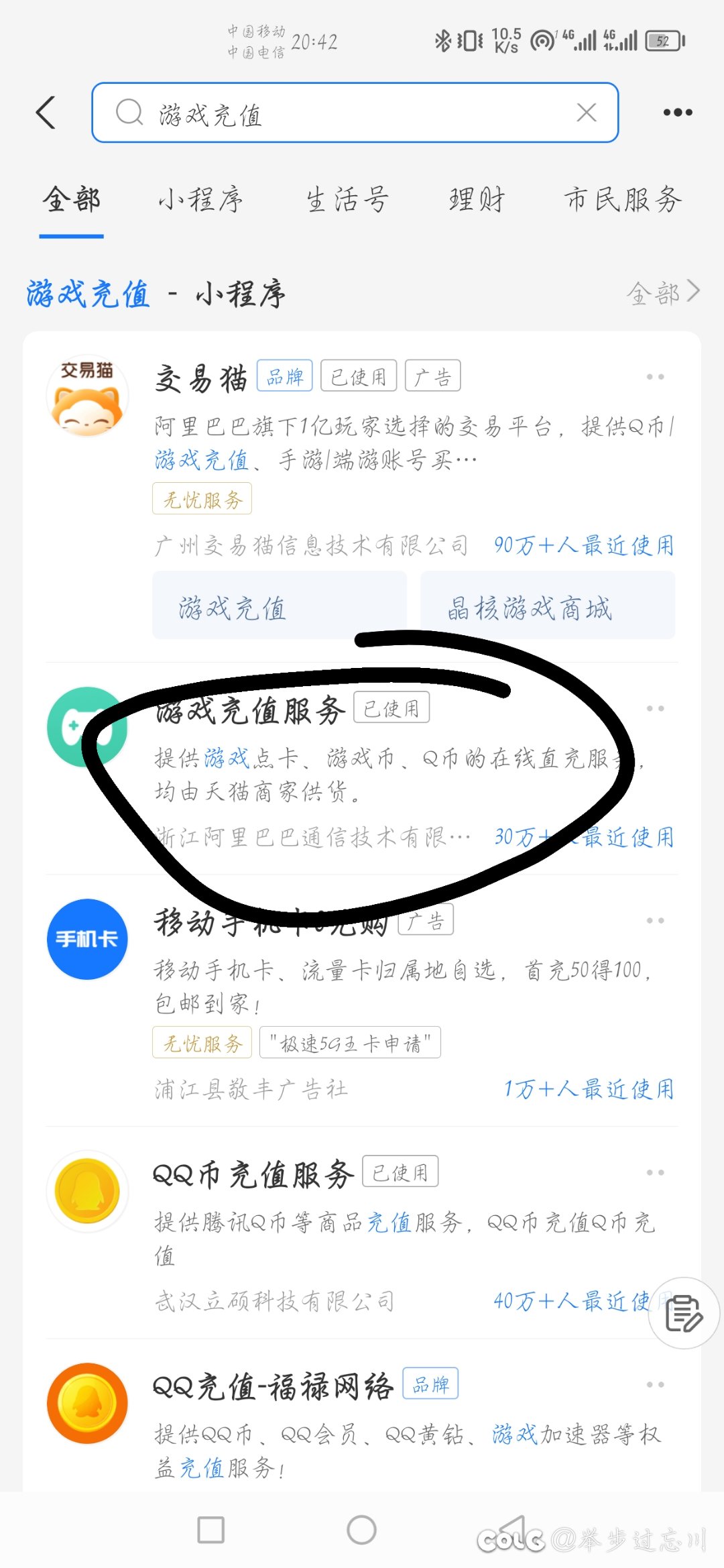Open the QQ币充值服务 result
The width and height of the screenshot is (724, 1568).
tap(362, 1233)
